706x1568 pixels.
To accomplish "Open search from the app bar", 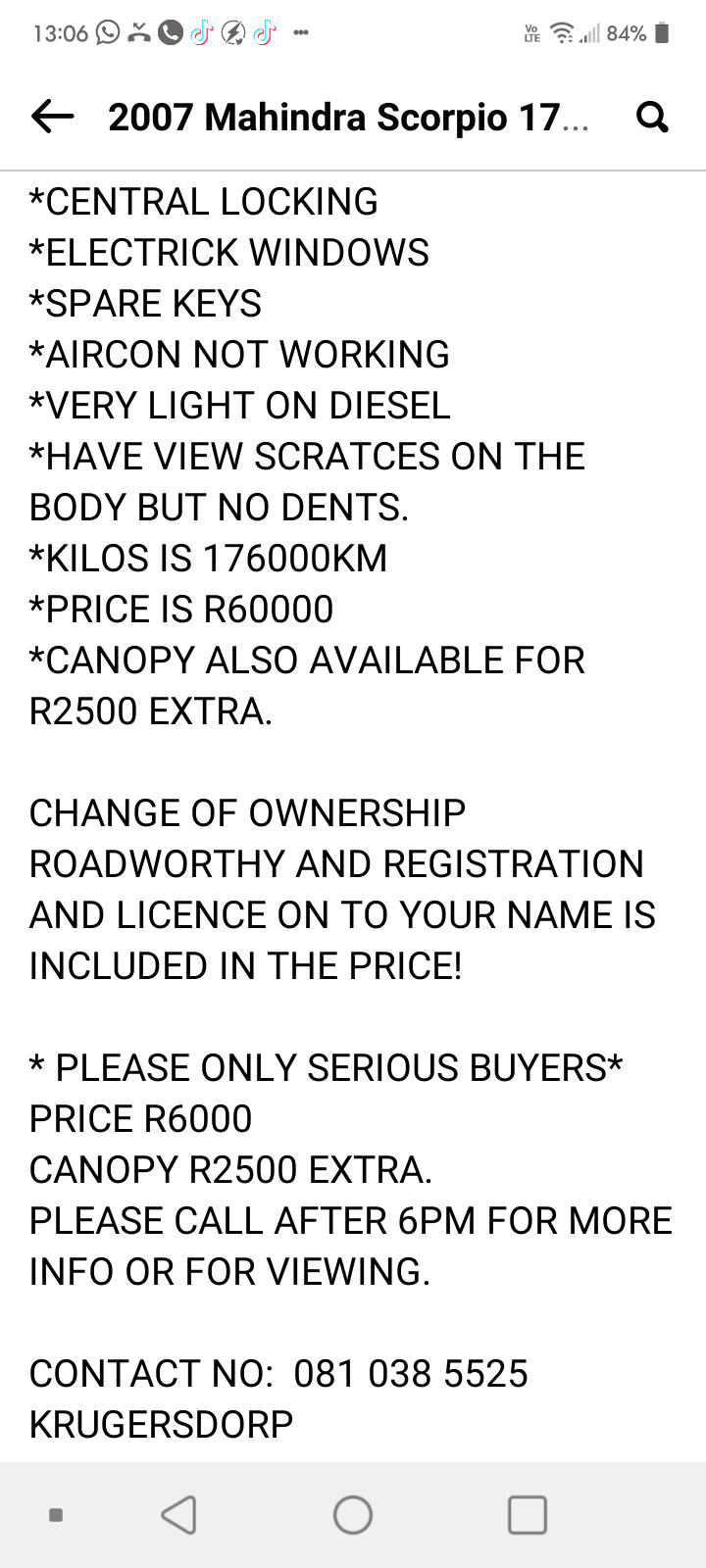I will click(652, 118).
